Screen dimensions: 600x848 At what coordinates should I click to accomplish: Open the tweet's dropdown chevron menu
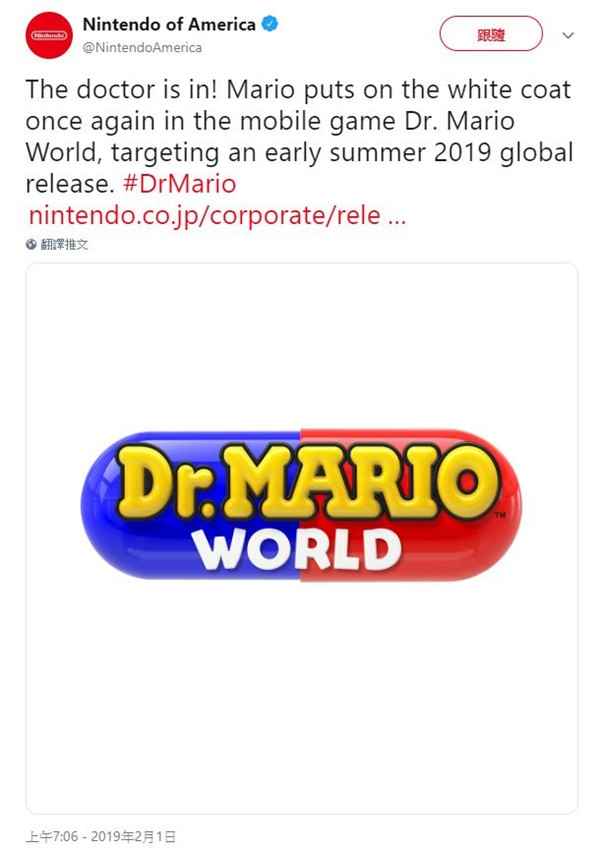tap(569, 35)
